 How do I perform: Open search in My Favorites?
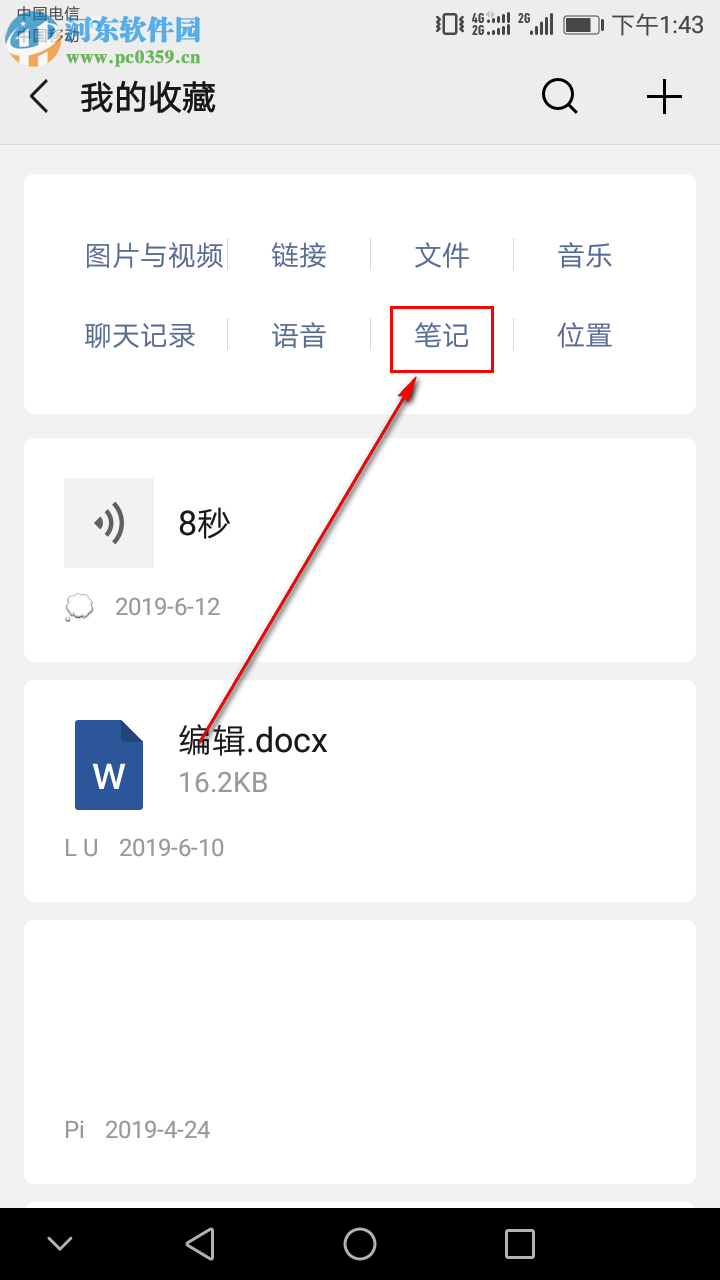coord(559,96)
